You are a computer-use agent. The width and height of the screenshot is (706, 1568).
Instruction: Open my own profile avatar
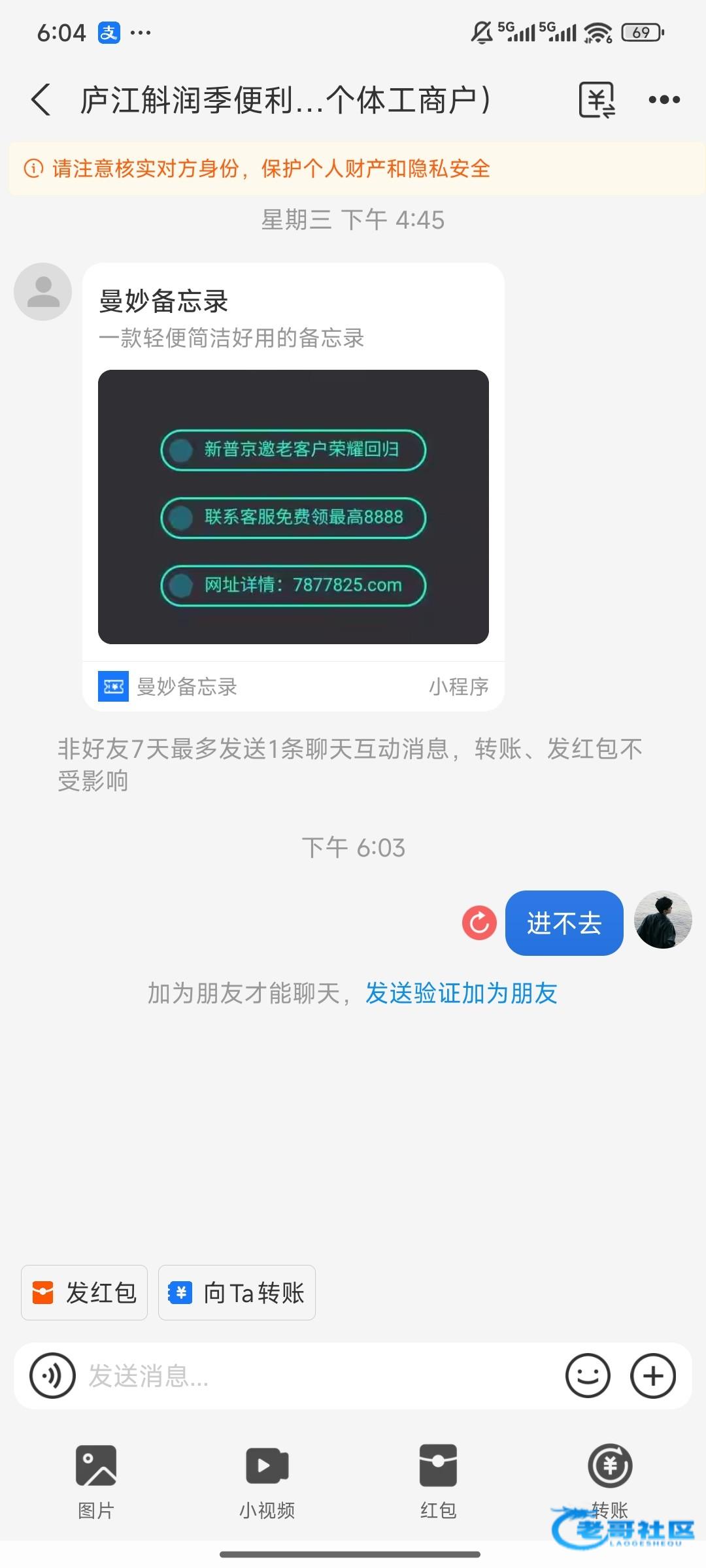(x=663, y=919)
